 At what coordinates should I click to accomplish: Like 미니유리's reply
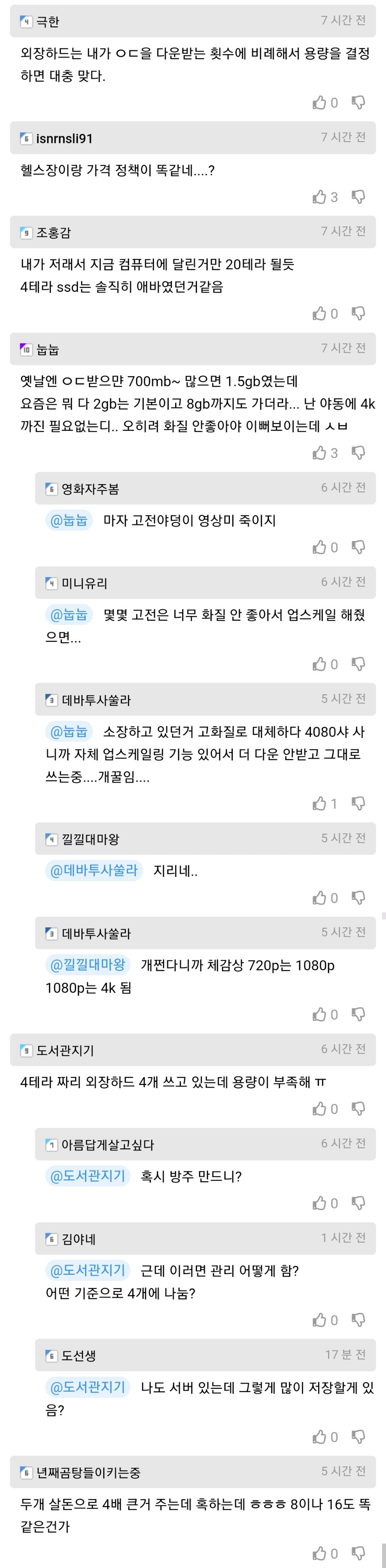click(x=320, y=664)
